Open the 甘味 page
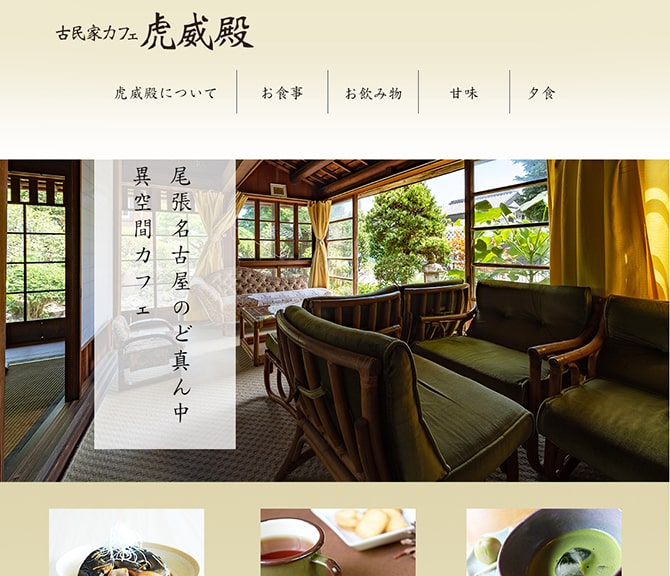Screen dimensions: 670x576 (x=464, y=93)
